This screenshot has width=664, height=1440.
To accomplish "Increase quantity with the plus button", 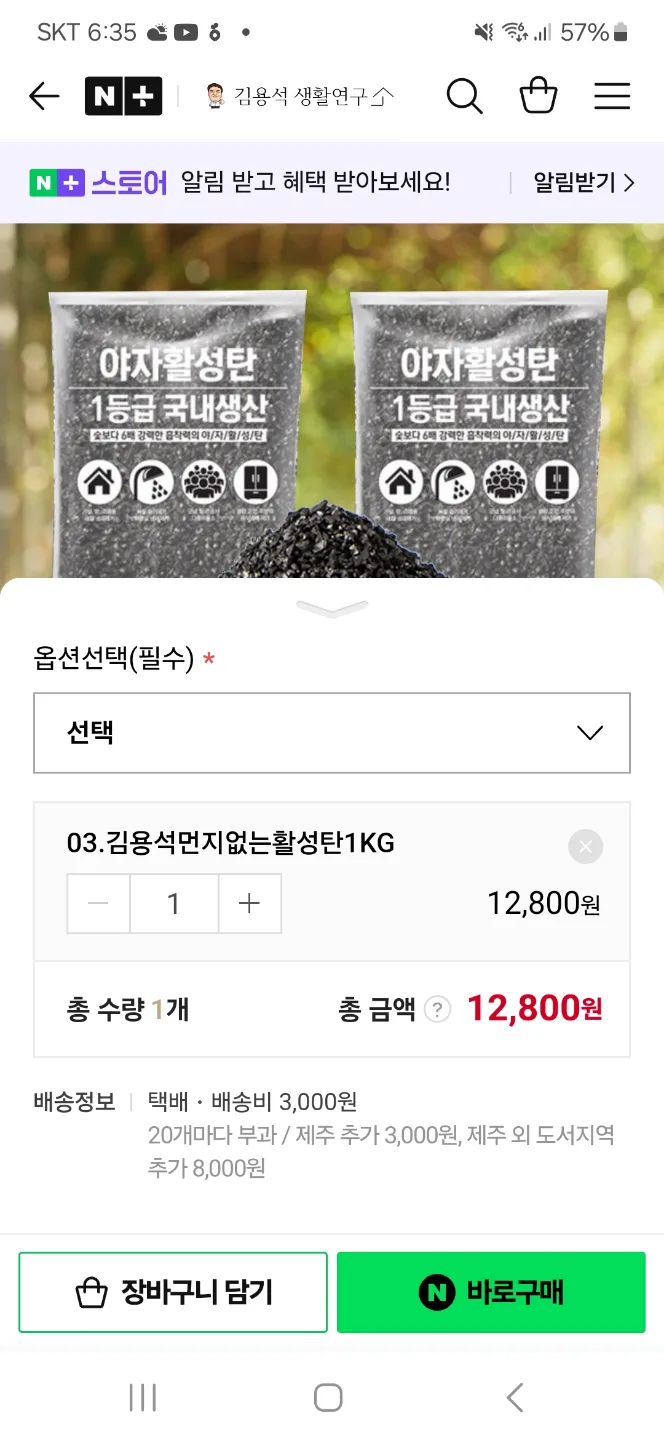I will click(250, 904).
